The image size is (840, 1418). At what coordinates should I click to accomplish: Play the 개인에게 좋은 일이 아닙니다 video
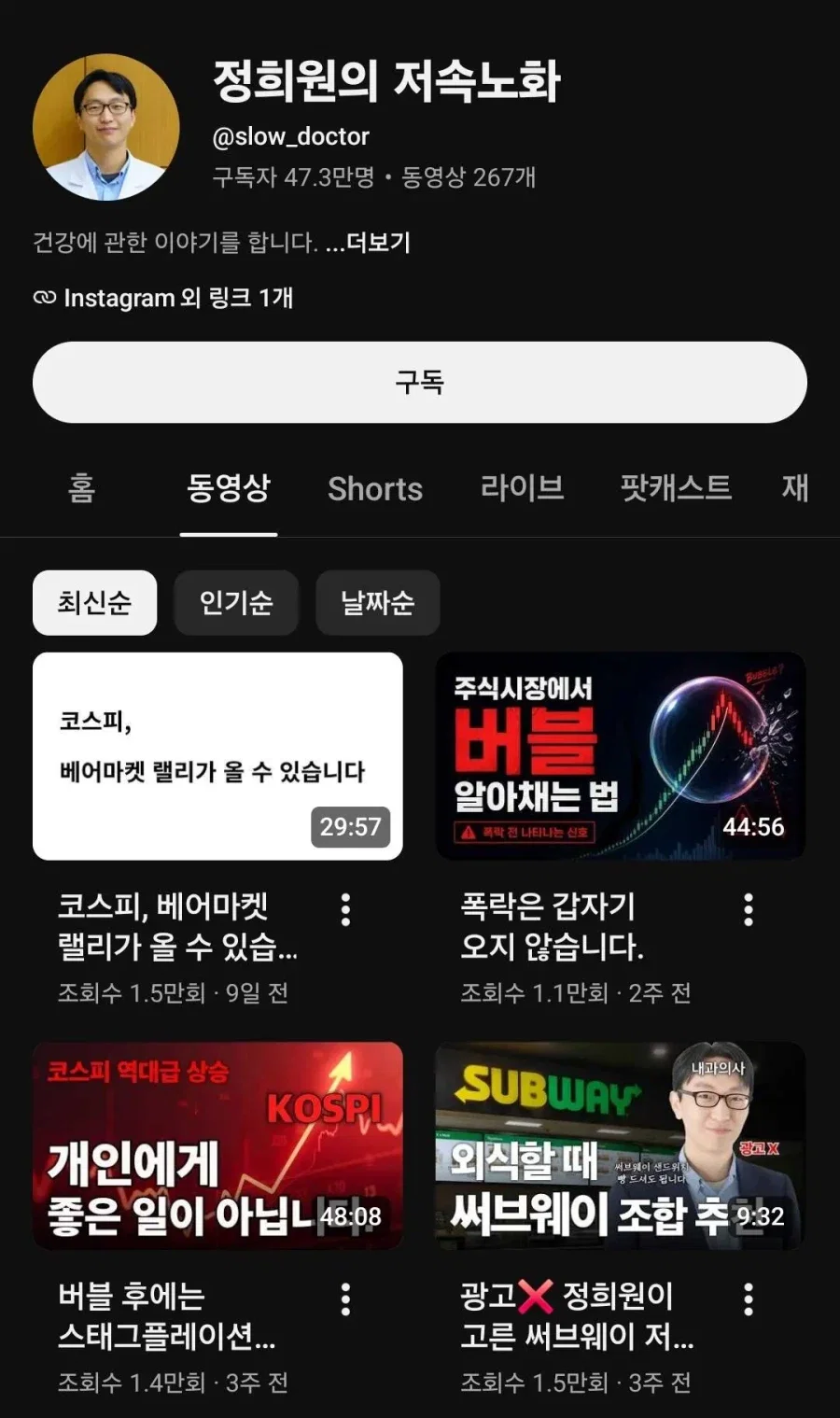coord(217,1145)
